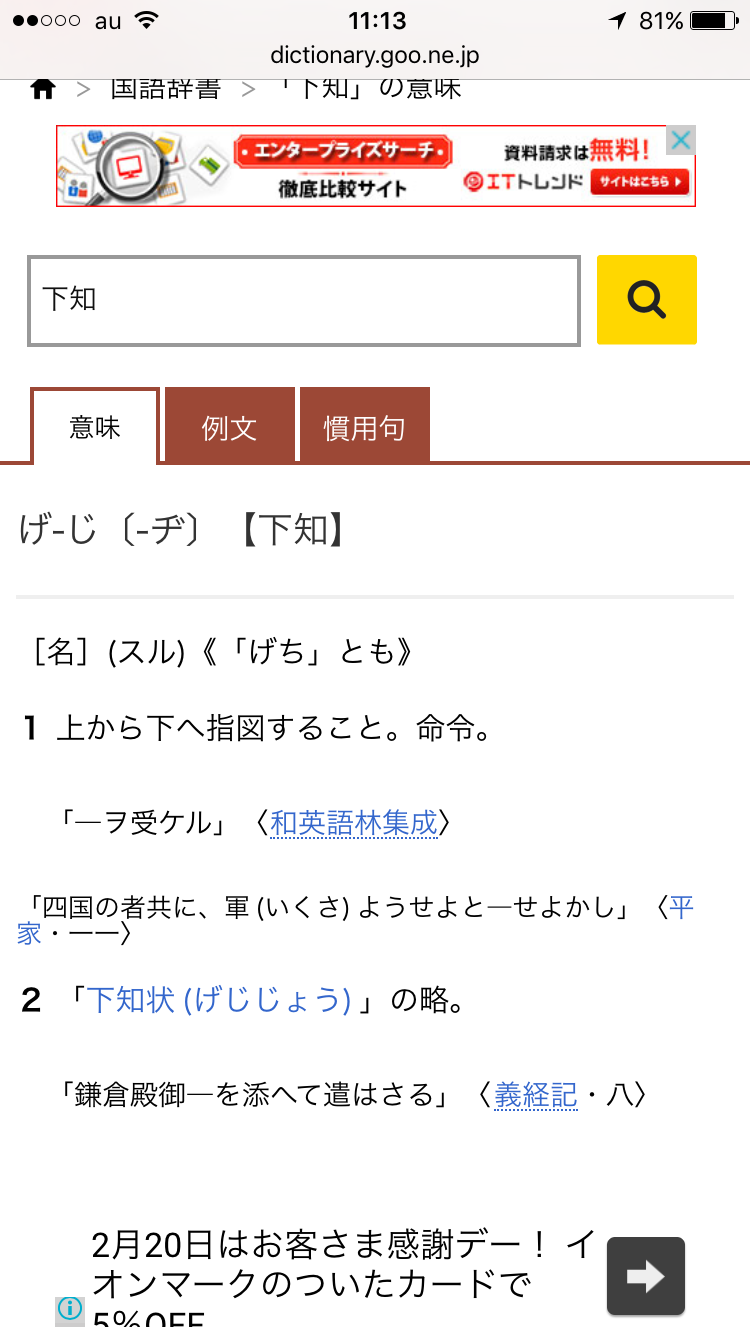Tap the dictionary.goo.ne.jp address bar

375,56
